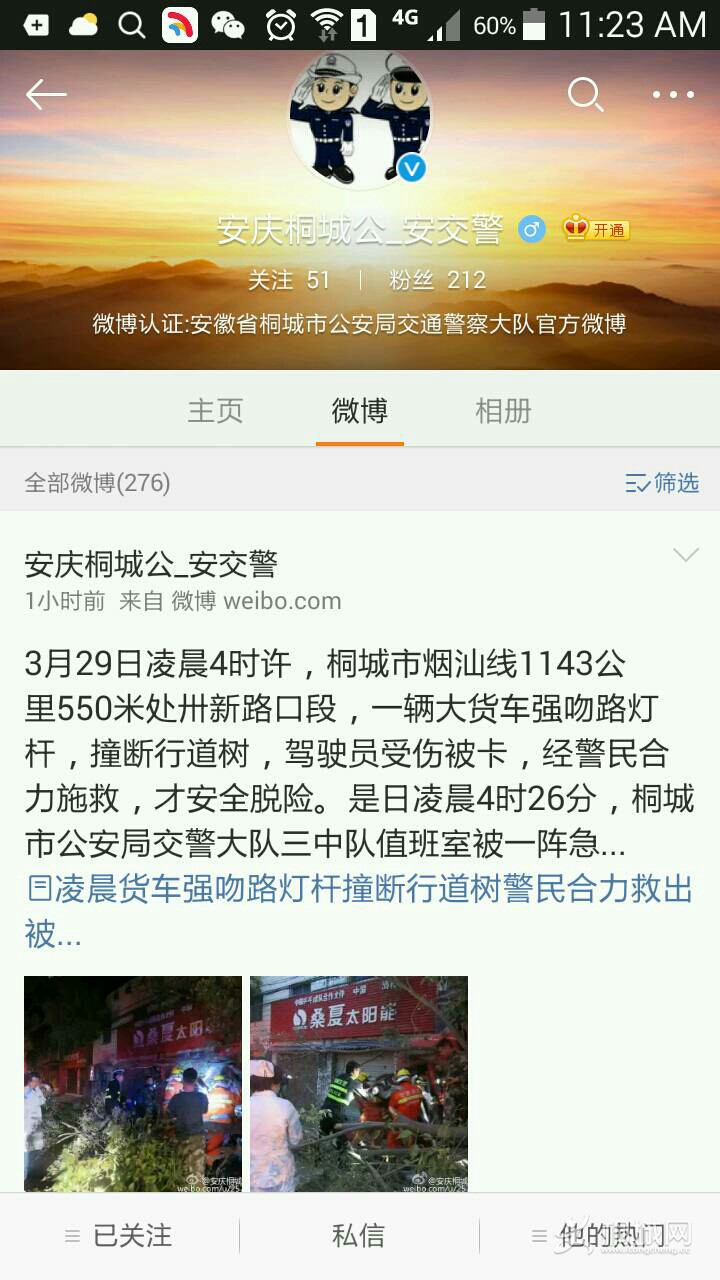Image resolution: width=720 pixels, height=1280 pixels.
Task: Open the three-dot overflow menu
Action: 673,95
